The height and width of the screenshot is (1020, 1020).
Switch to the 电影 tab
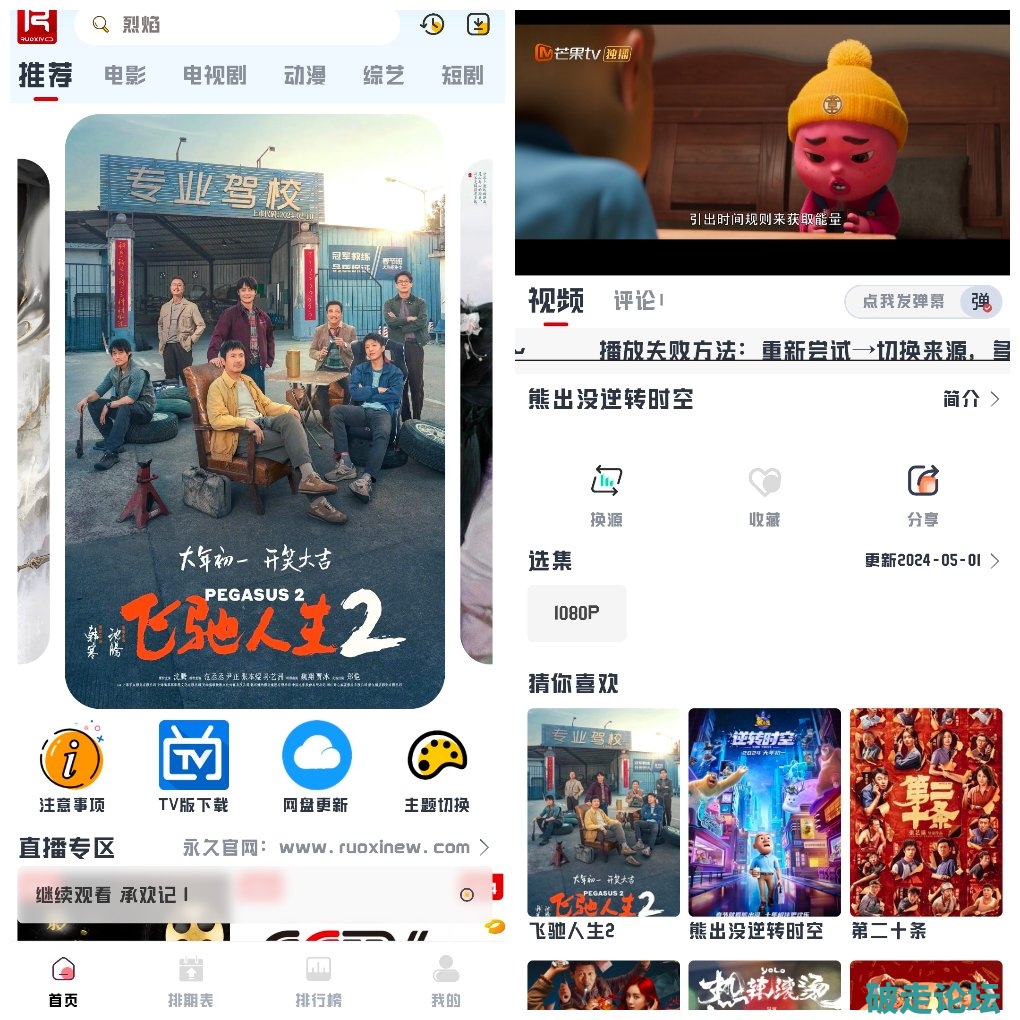click(125, 76)
